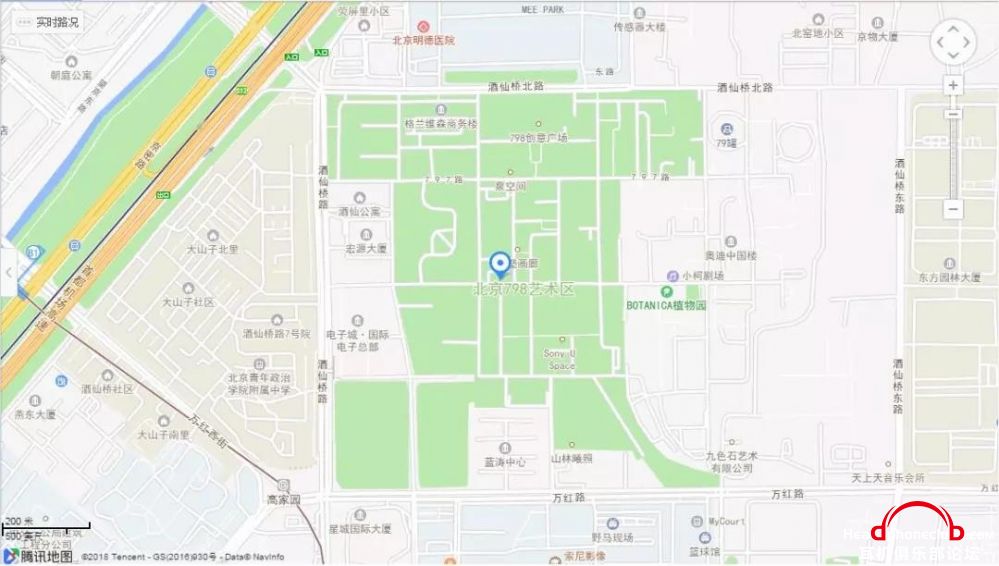The height and width of the screenshot is (566, 999).
Task: Select the 北京798艺术区 location marker
Action: [x=498, y=265]
